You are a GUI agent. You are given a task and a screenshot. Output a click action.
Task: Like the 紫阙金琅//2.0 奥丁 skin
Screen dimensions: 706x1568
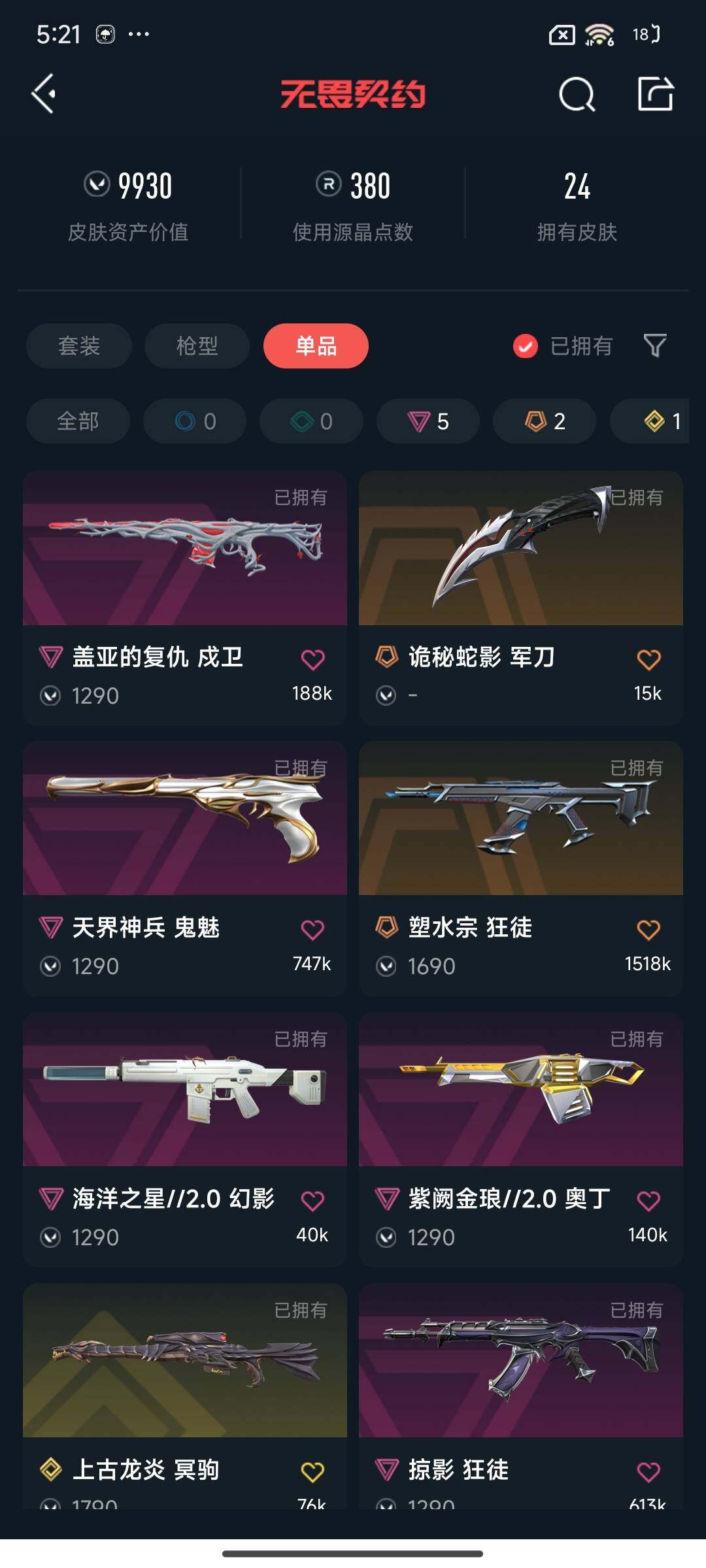point(648,1201)
